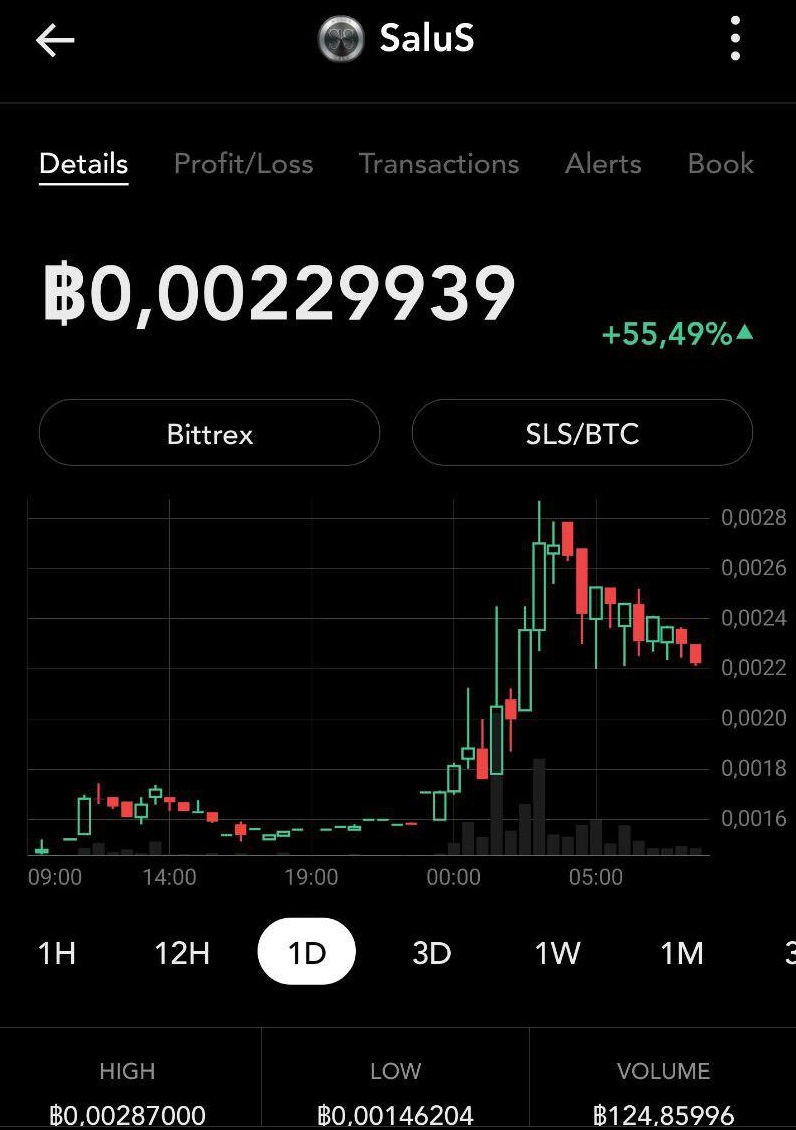The width and height of the screenshot is (796, 1130).
Task: Change the Bittrex exchange selector
Action: [209, 433]
